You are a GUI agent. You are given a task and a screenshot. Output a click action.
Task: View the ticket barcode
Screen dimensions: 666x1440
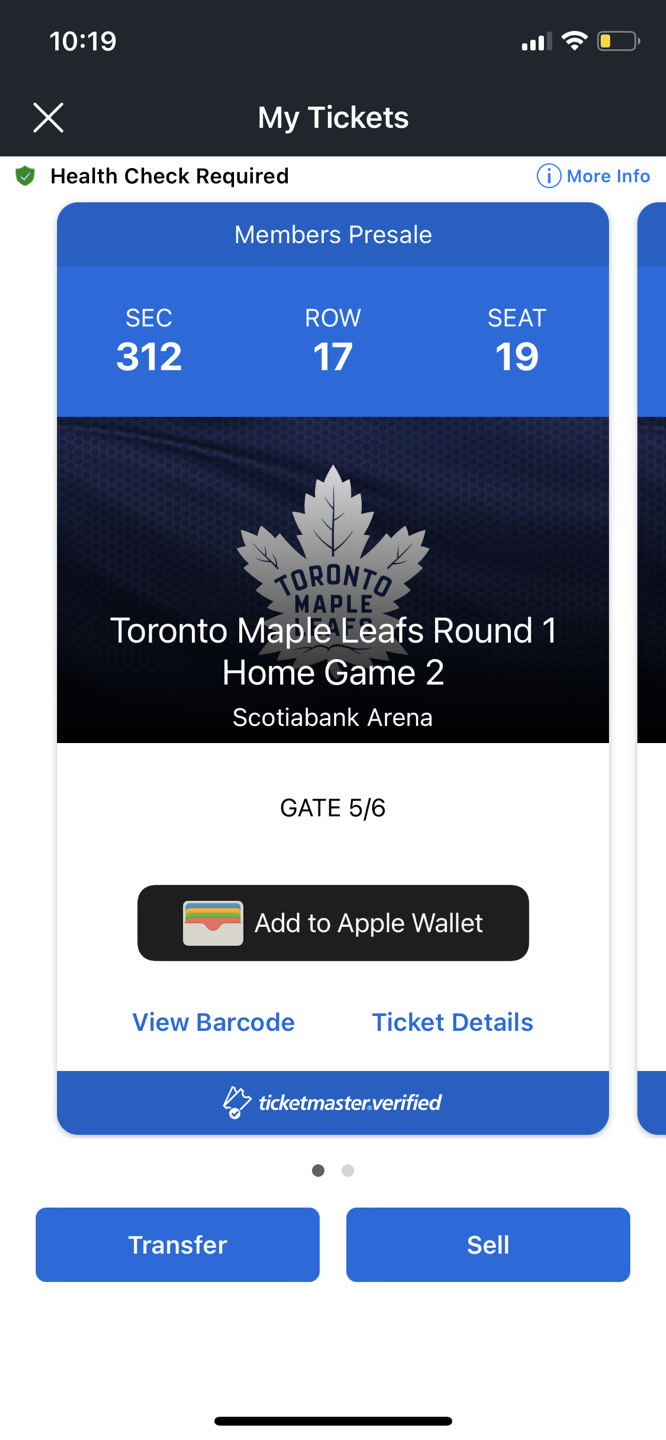click(x=213, y=1022)
